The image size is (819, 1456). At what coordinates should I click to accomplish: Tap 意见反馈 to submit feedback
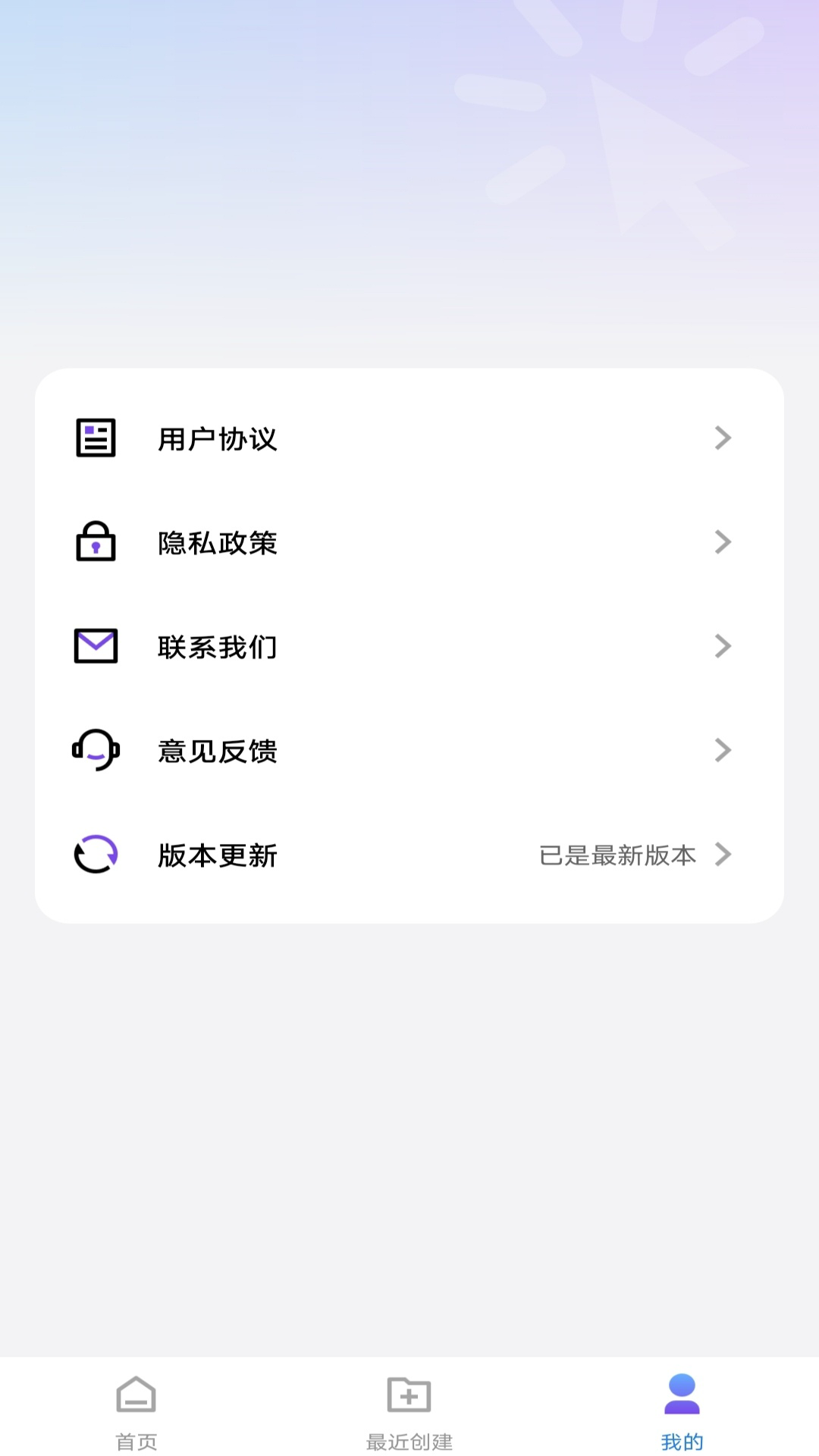pyautogui.click(x=220, y=751)
